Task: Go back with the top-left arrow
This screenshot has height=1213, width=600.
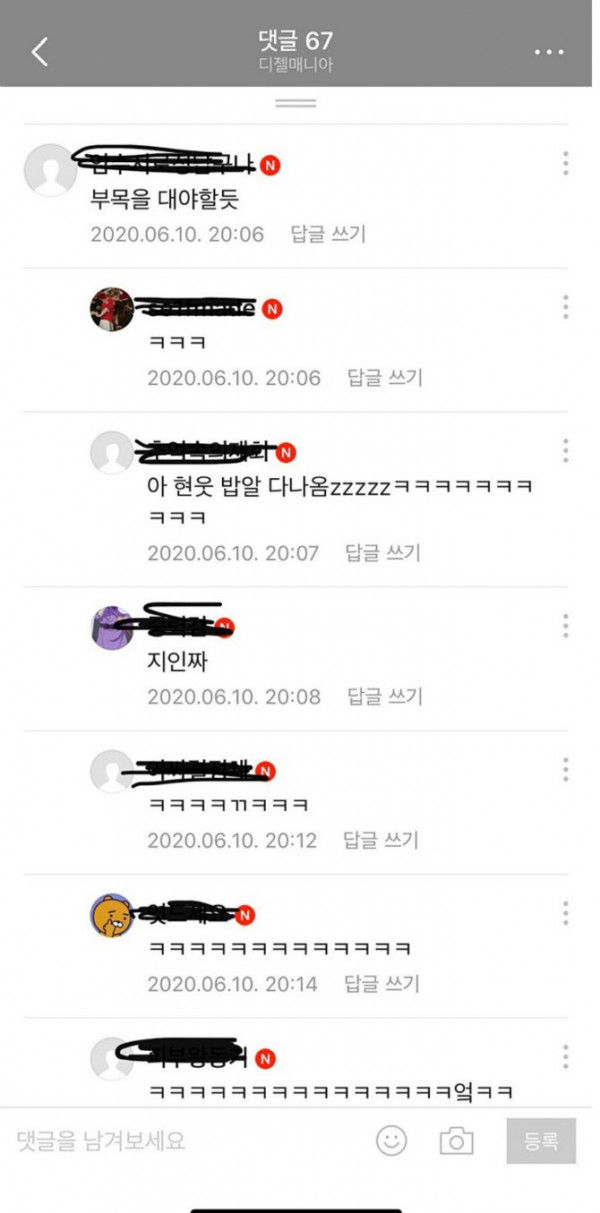Action: pyautogui.click(x=39, y=52)
